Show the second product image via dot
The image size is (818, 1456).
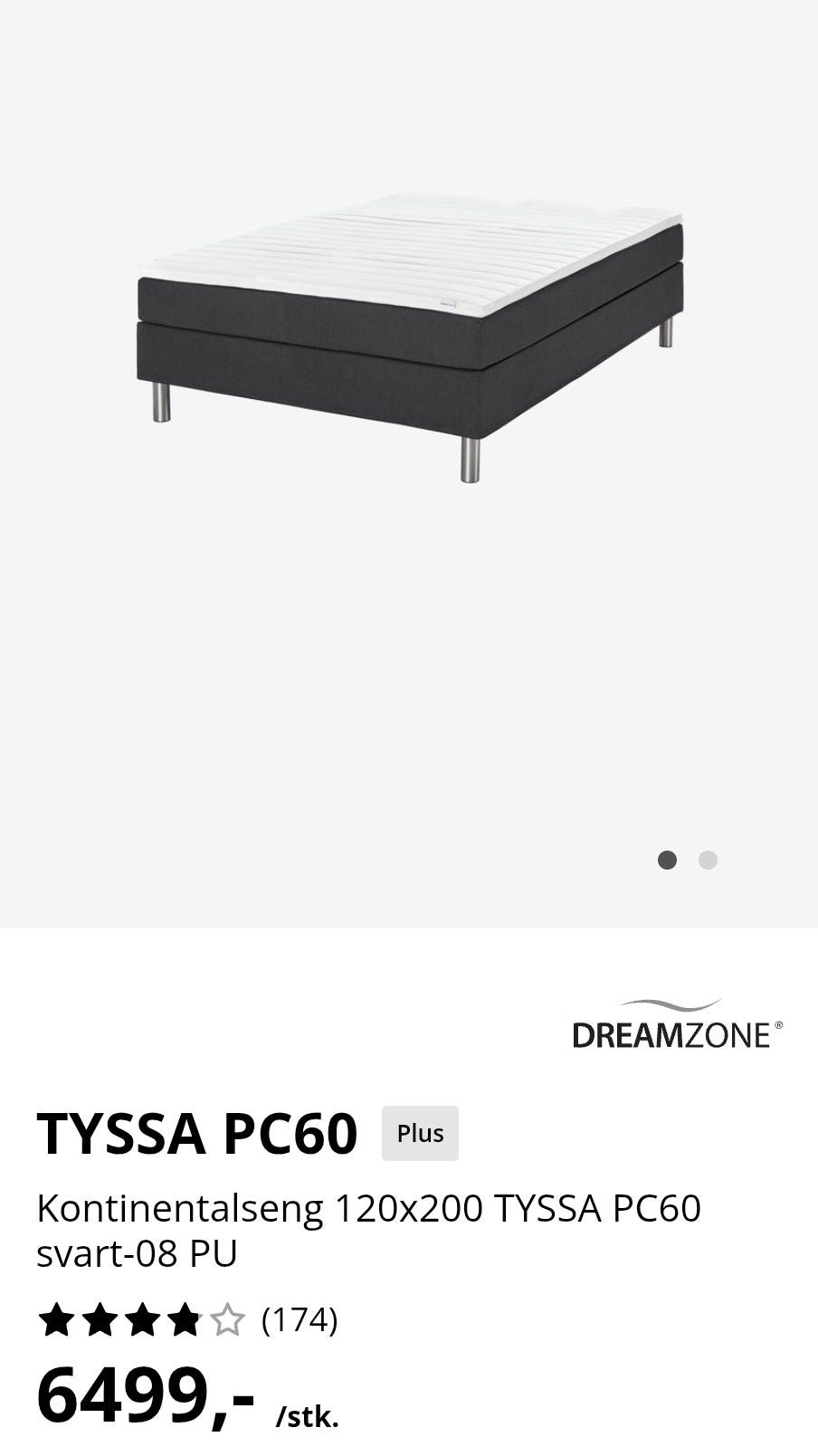click(708, 860)
